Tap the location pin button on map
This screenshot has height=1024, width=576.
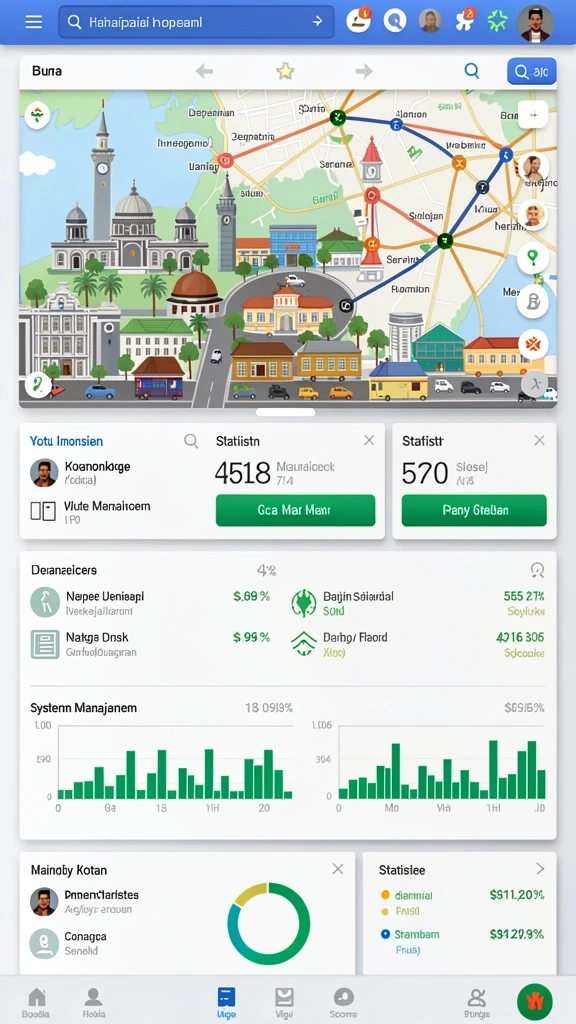pyautogui.click(x=532, y=257)
